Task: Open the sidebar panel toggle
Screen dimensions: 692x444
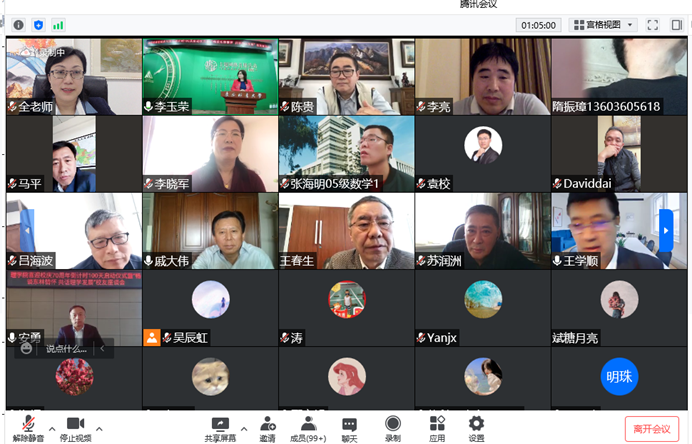Action: tap(677, 25)
